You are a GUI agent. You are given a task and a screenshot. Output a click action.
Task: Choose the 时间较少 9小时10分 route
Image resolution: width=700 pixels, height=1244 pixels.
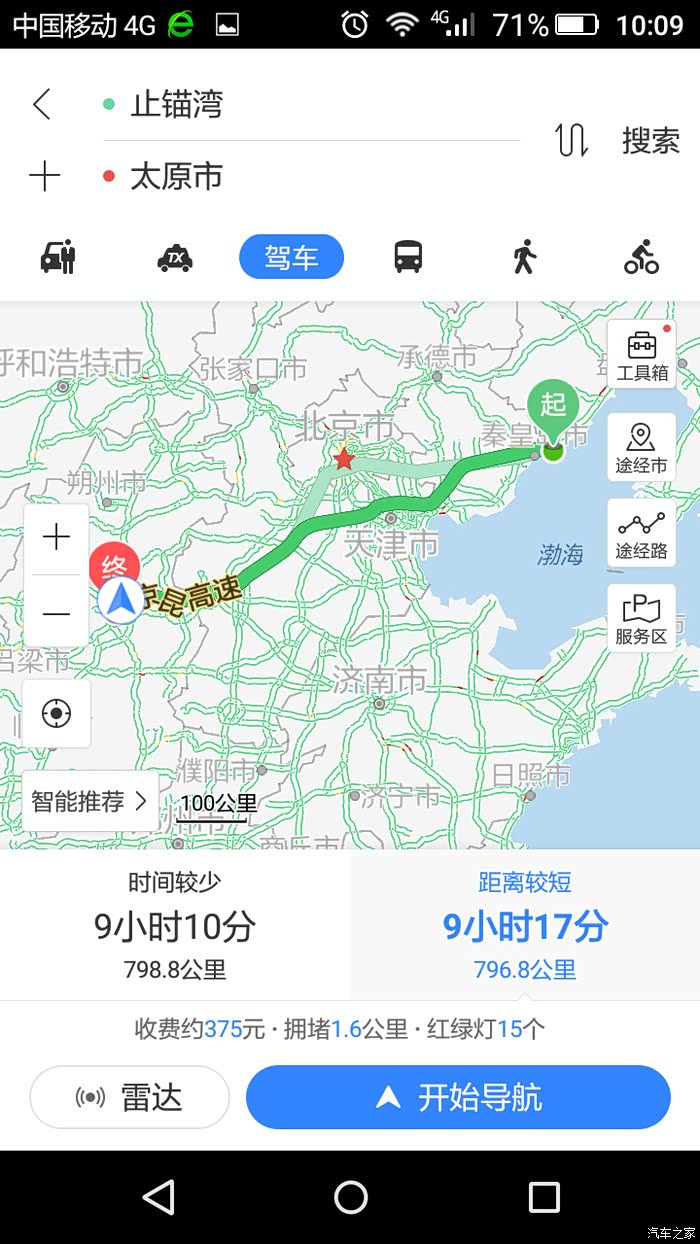coord(175,925)
